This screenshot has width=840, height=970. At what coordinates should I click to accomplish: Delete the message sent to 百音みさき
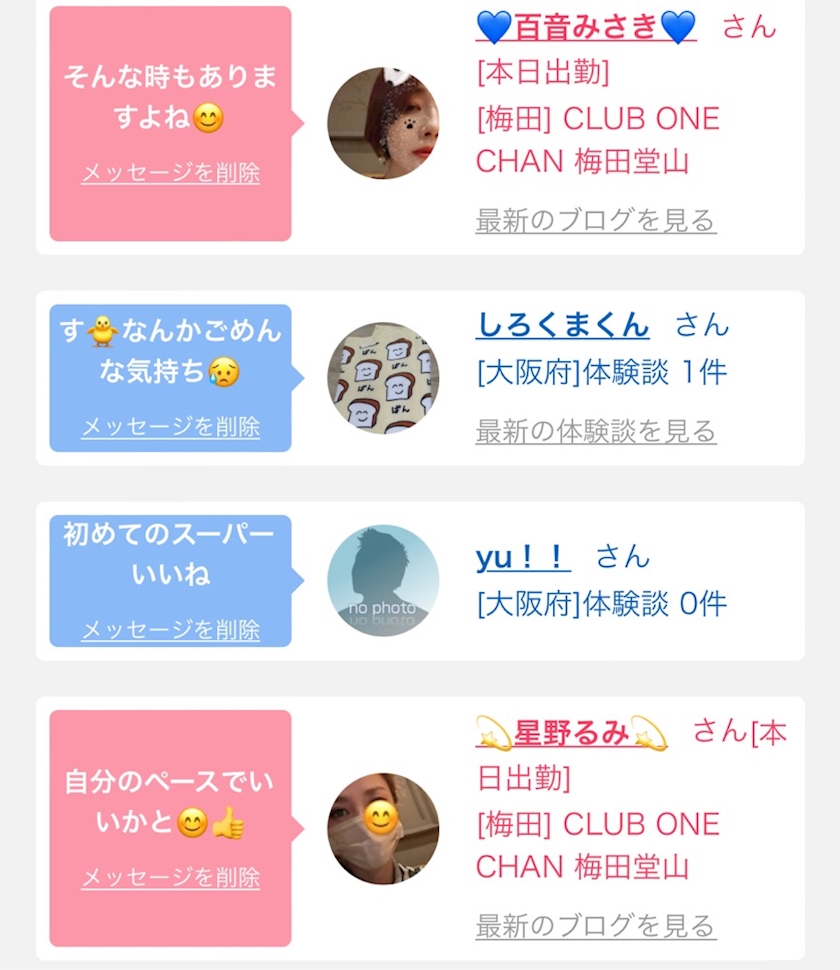pyautogui.click(x=170, y=173)
